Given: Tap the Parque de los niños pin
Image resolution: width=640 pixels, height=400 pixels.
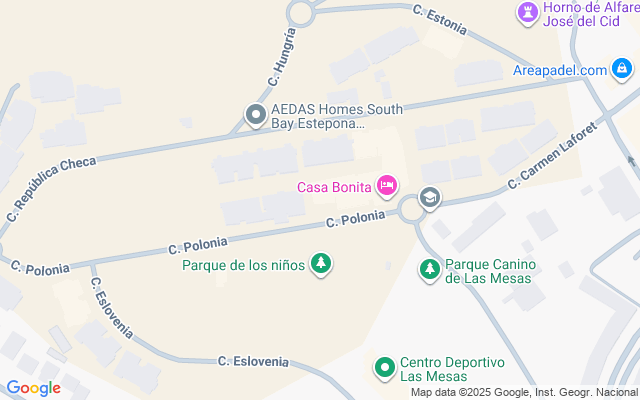Looking at the screenshot, I should click(320, 265).
